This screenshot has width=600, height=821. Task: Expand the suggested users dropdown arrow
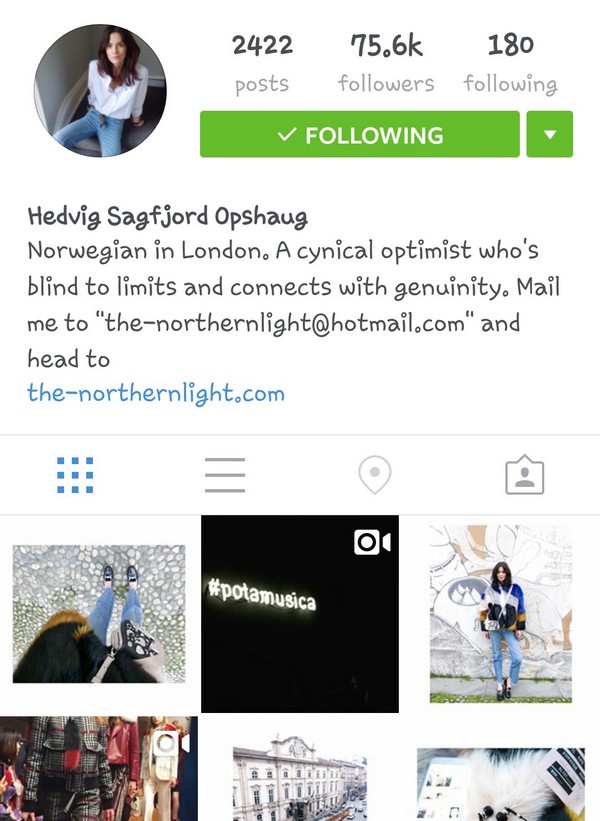[549, 135]
